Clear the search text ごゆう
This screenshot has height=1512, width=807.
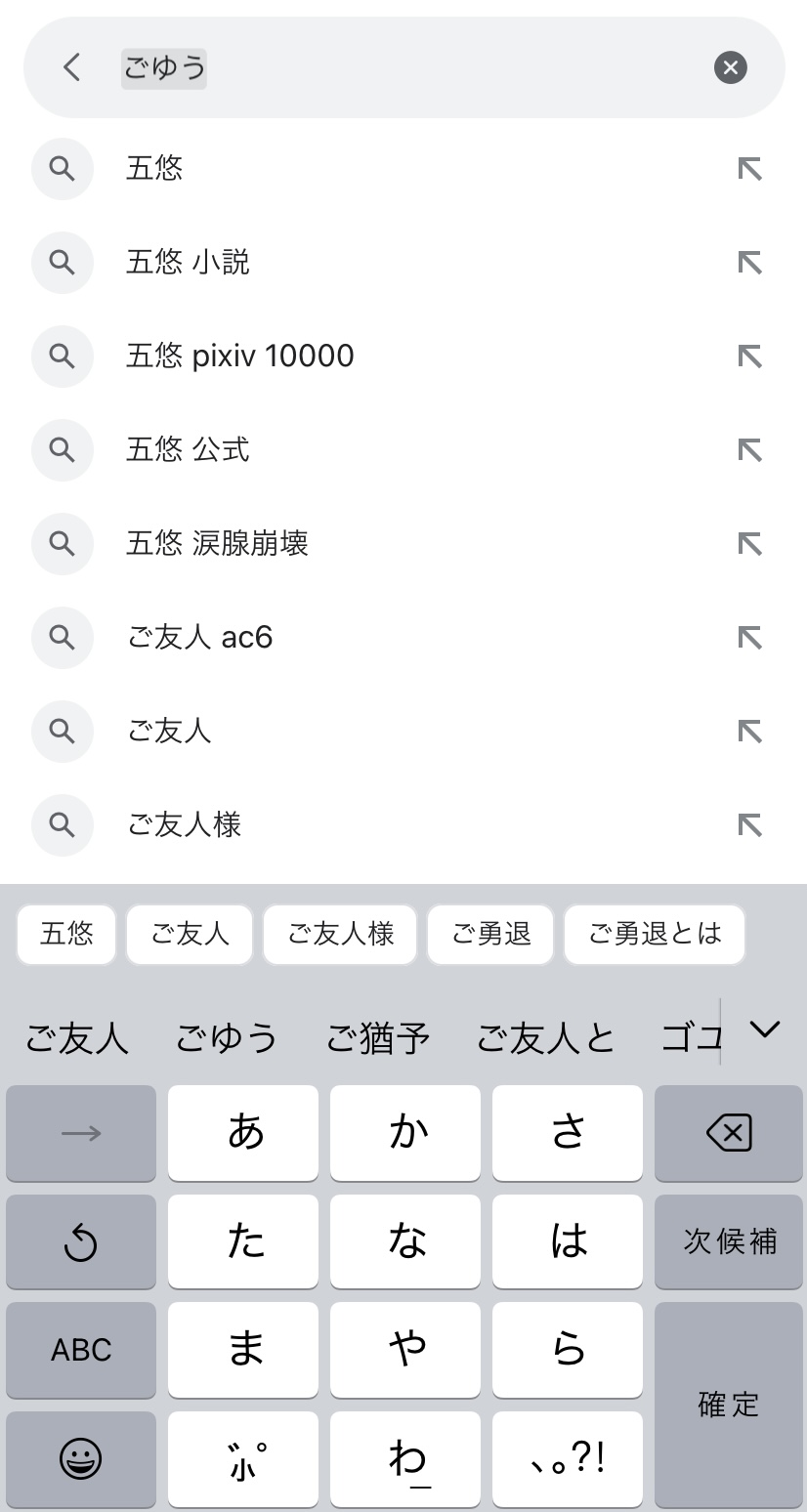(x=730, y=67)
